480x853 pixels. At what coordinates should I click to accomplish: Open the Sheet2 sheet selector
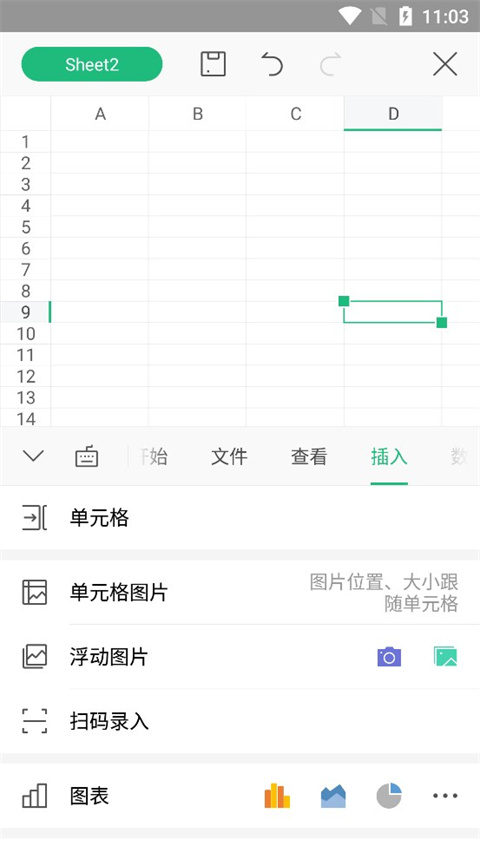tap(92, 64)
